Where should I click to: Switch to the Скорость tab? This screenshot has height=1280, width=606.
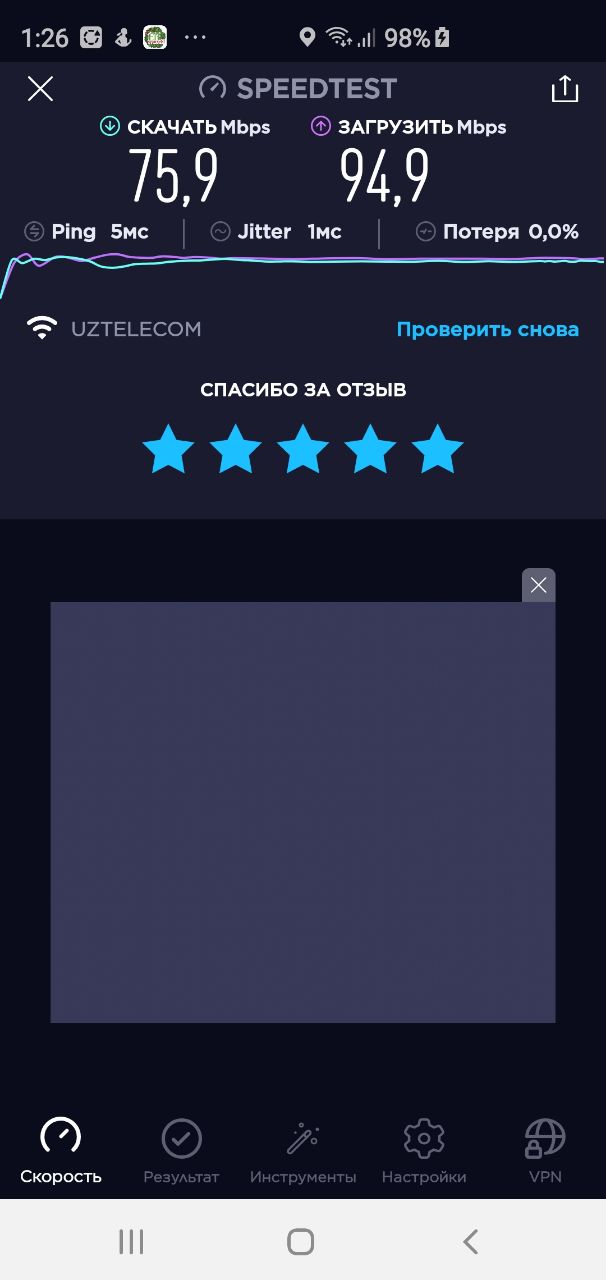point(61,1151)
